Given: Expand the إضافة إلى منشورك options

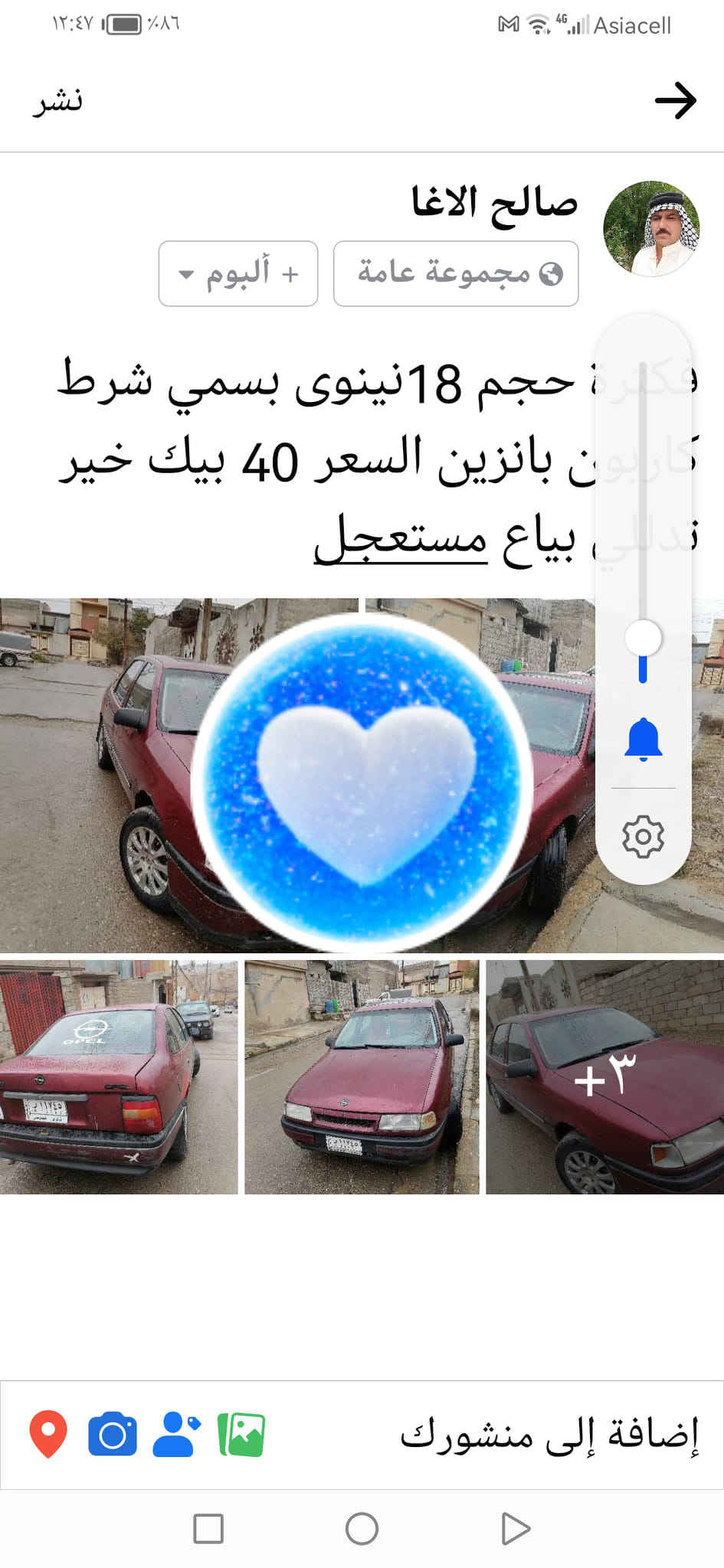Looking at the screenshot, I should [x=549, y=1434].
